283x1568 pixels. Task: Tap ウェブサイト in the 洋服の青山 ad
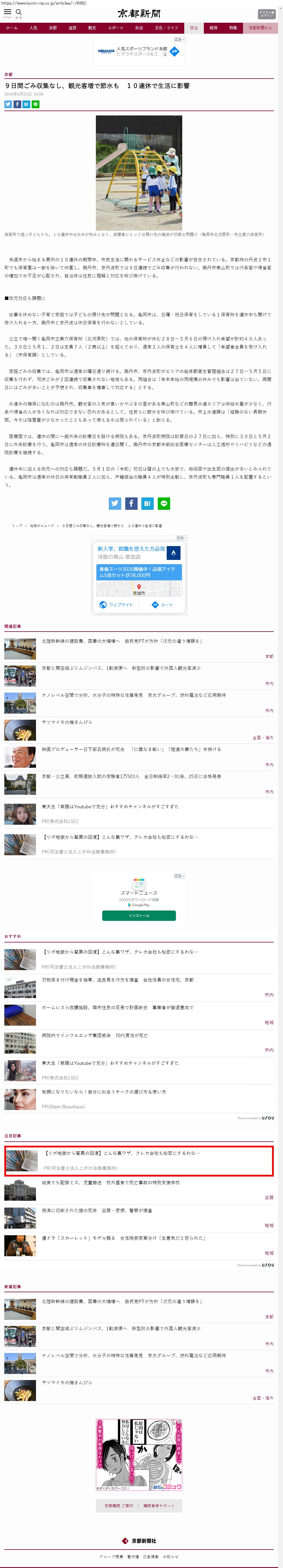[116, 605]
